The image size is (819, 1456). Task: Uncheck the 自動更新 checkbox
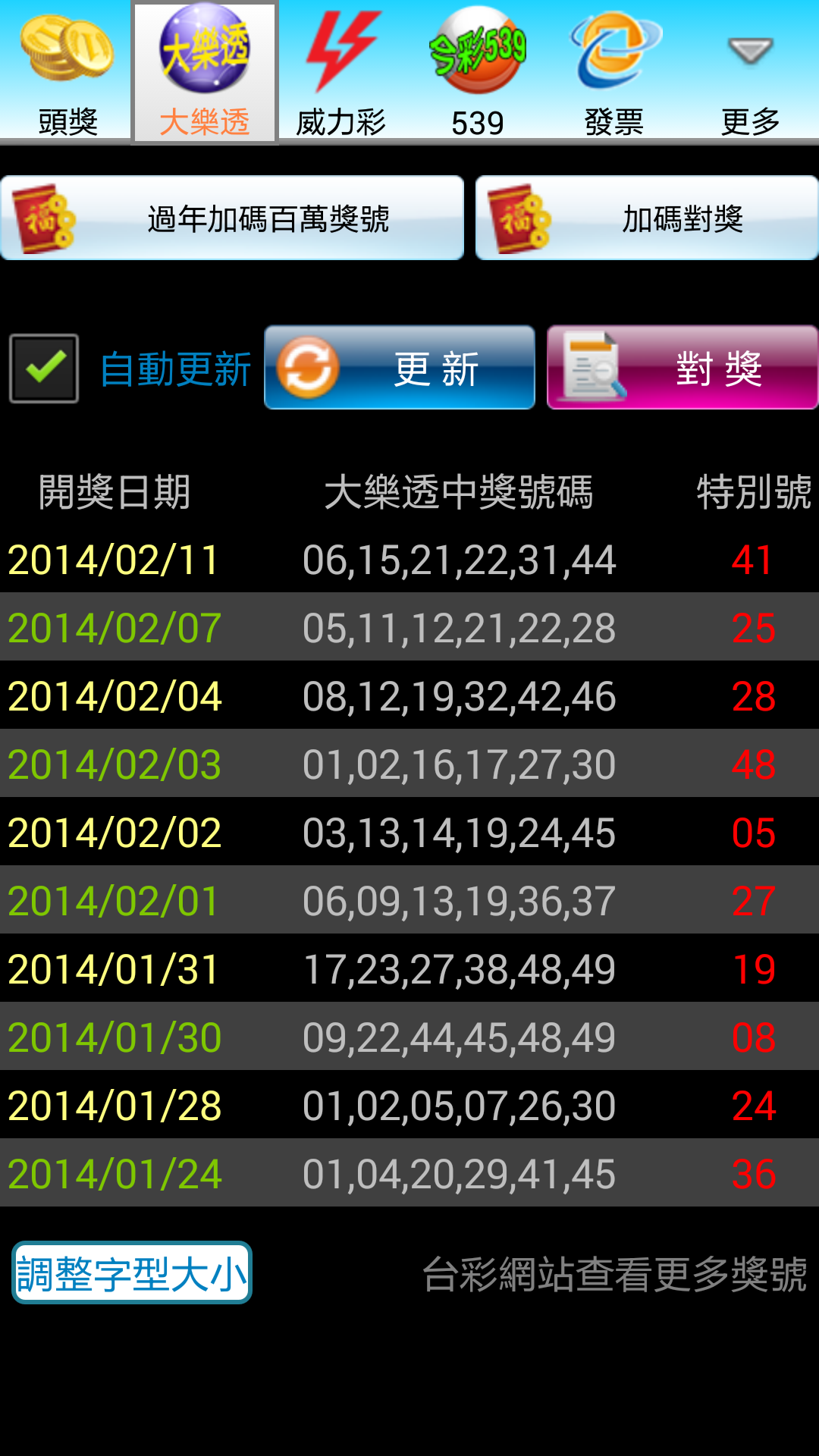click(x=44, y=369)
